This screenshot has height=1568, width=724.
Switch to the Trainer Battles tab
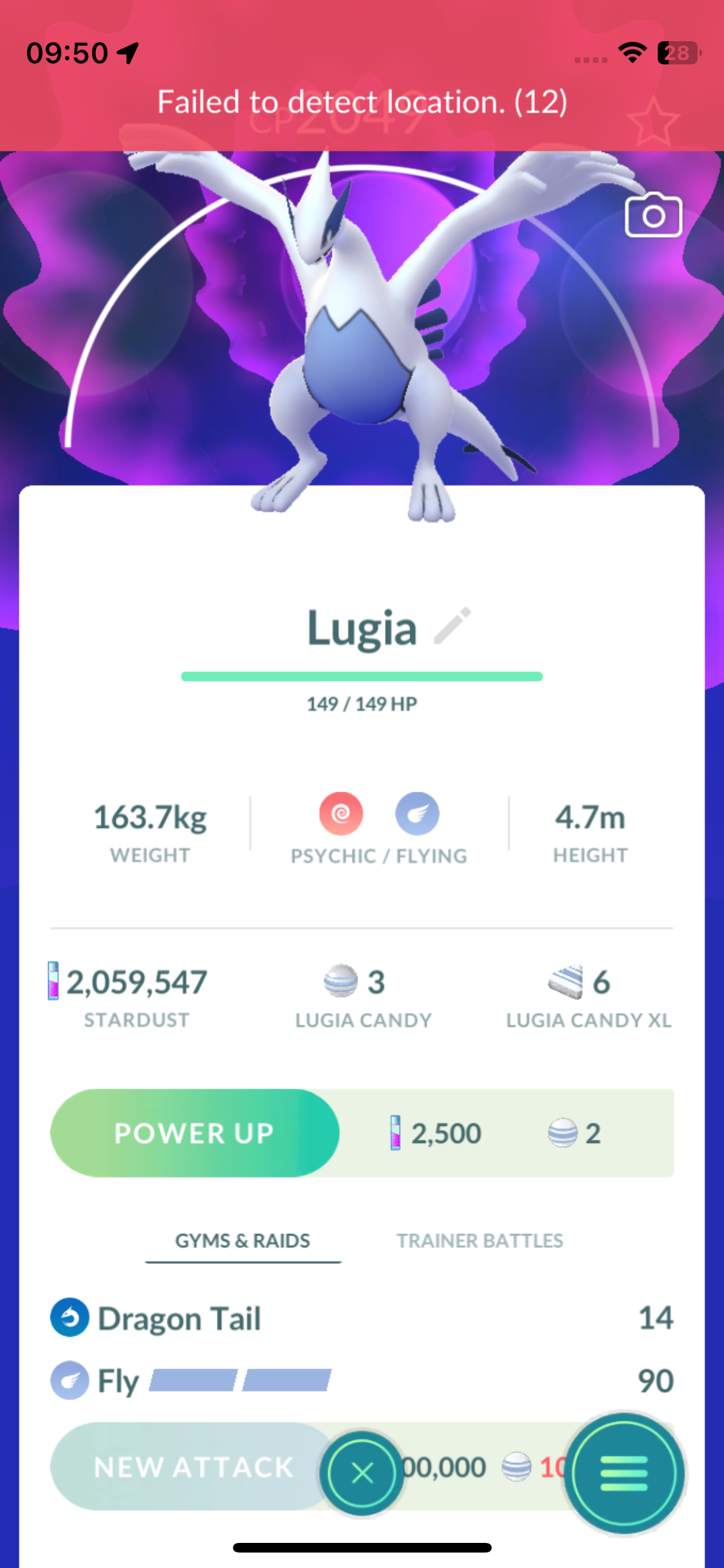tap(479, 1240)
